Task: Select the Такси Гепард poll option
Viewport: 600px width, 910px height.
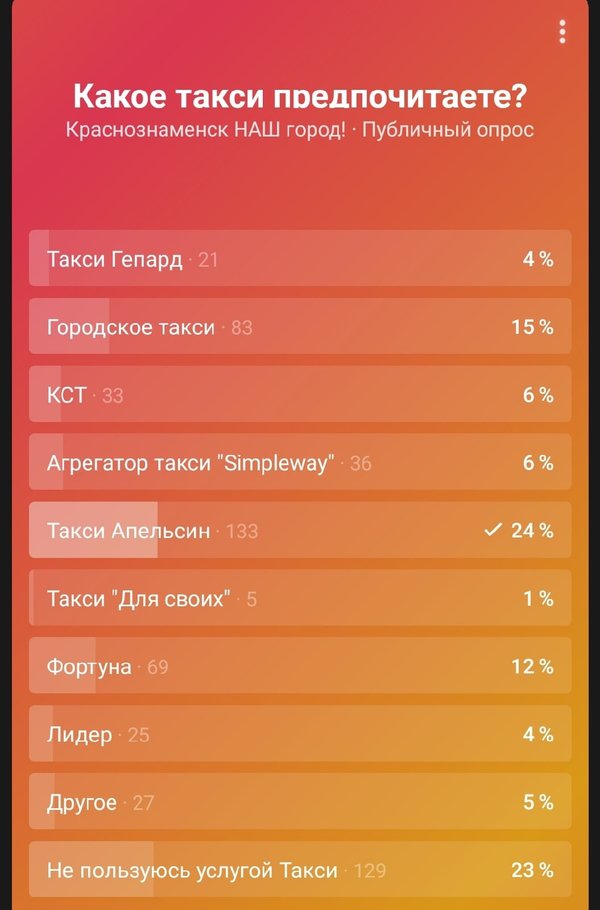Action: [300, 259]
